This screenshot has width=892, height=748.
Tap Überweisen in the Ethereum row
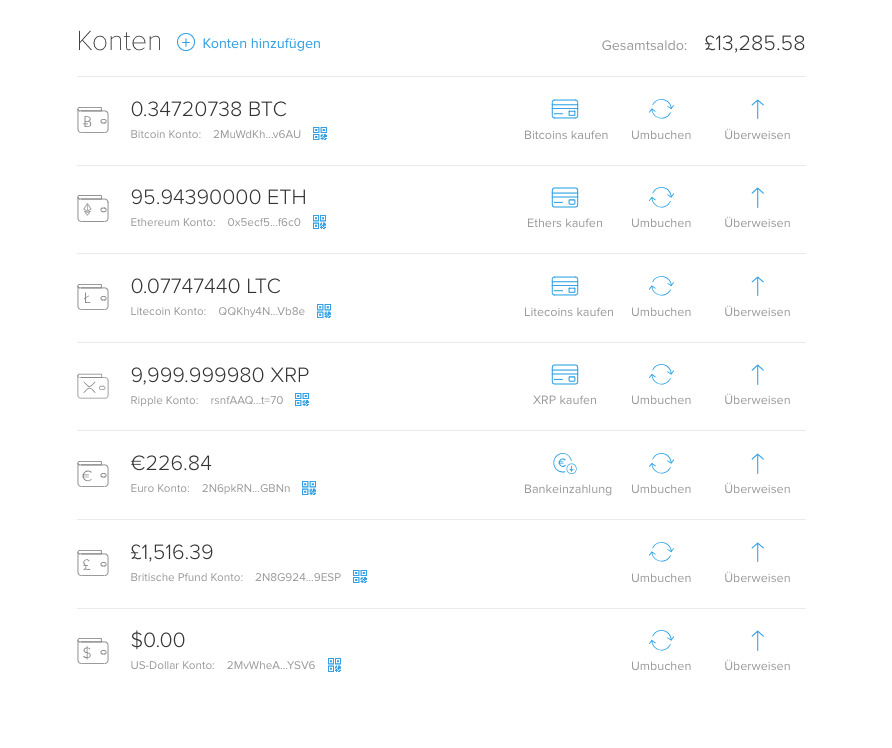pos(757,208)
